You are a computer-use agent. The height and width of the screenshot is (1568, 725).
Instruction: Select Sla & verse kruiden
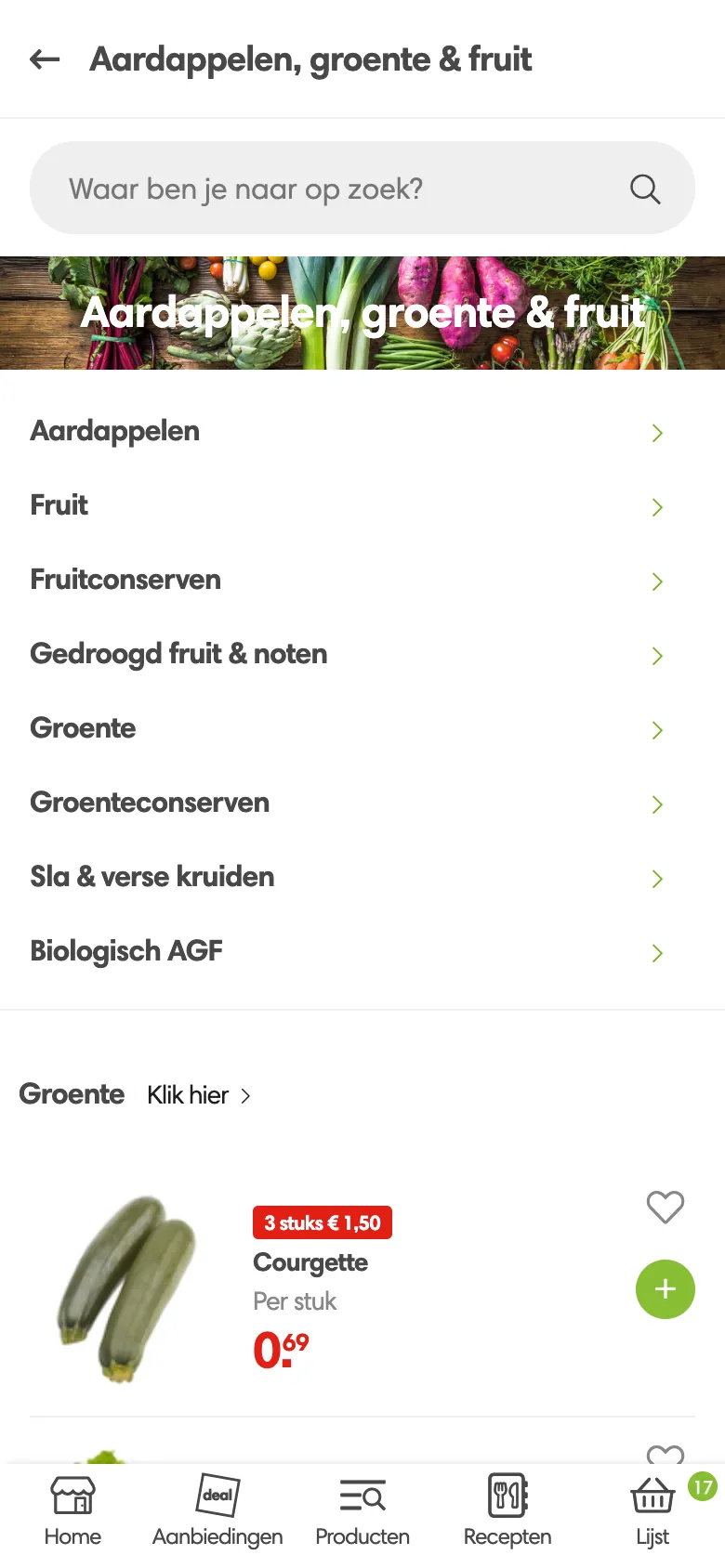[x=152, y=878]
